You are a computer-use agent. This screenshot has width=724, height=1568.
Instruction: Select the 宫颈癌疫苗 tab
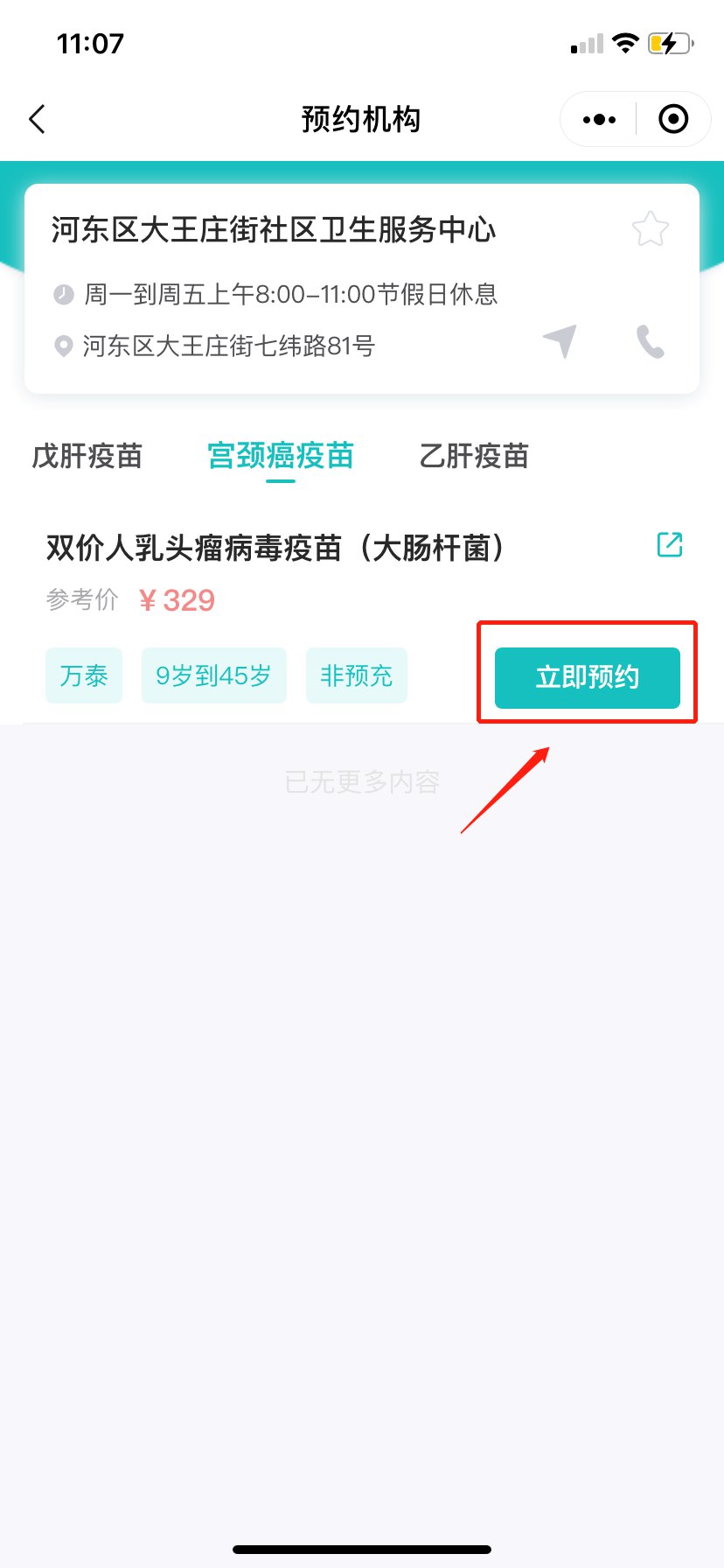281,456
